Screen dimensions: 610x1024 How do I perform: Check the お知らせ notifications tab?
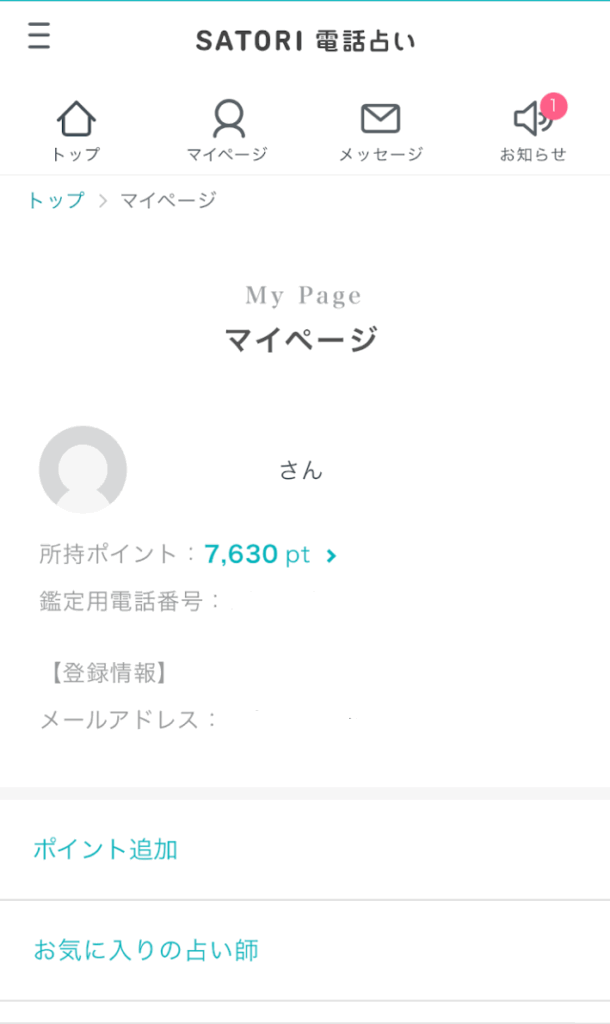[533, 131]
